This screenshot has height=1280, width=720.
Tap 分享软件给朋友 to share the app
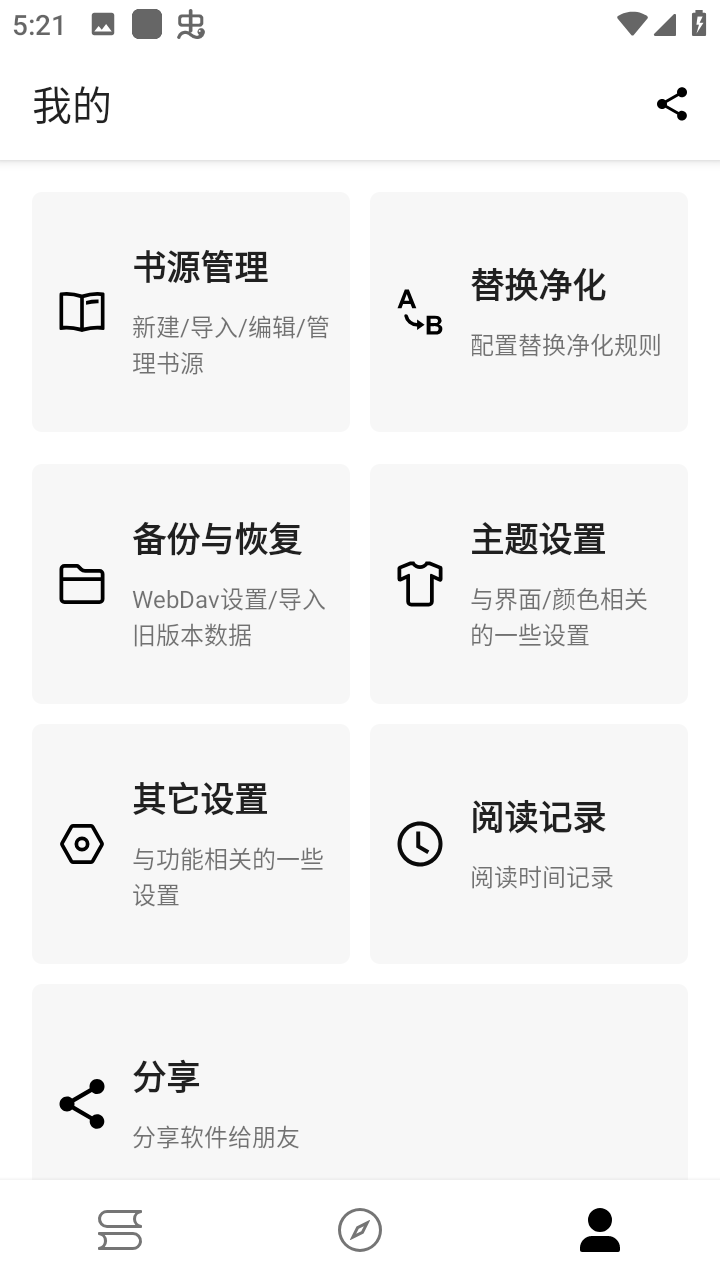(216, 1138)
